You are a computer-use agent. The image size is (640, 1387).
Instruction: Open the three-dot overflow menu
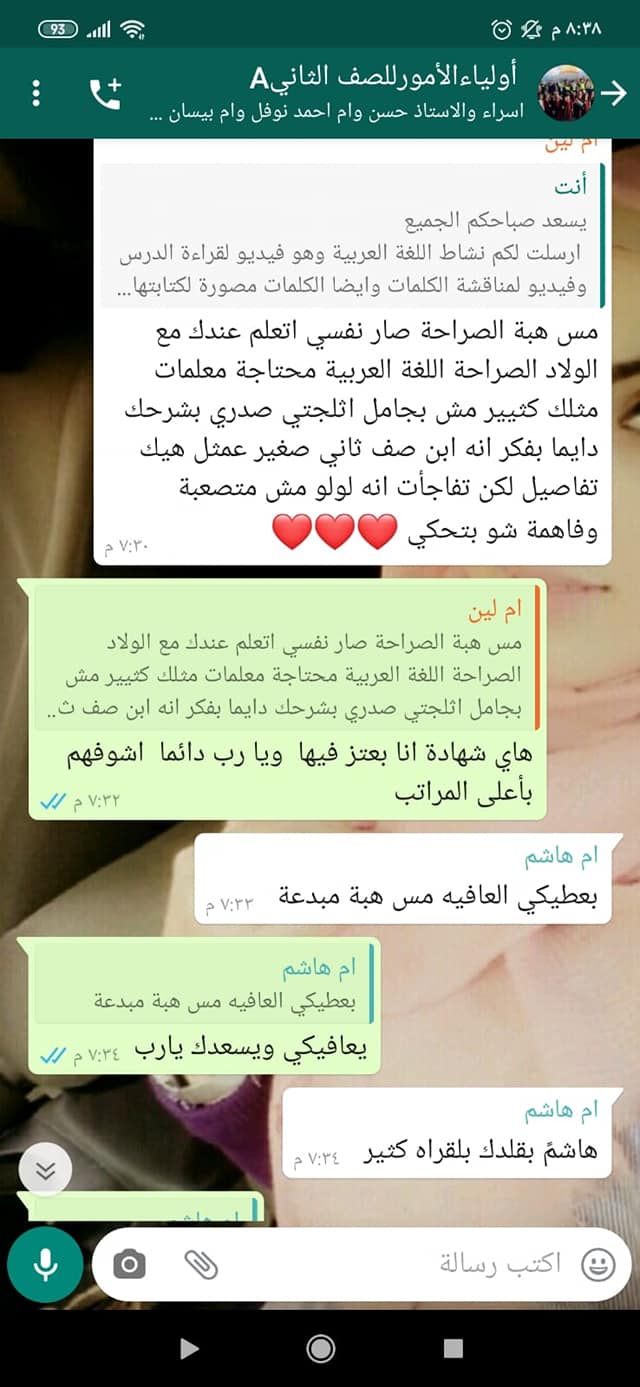[x=37, y=94]
